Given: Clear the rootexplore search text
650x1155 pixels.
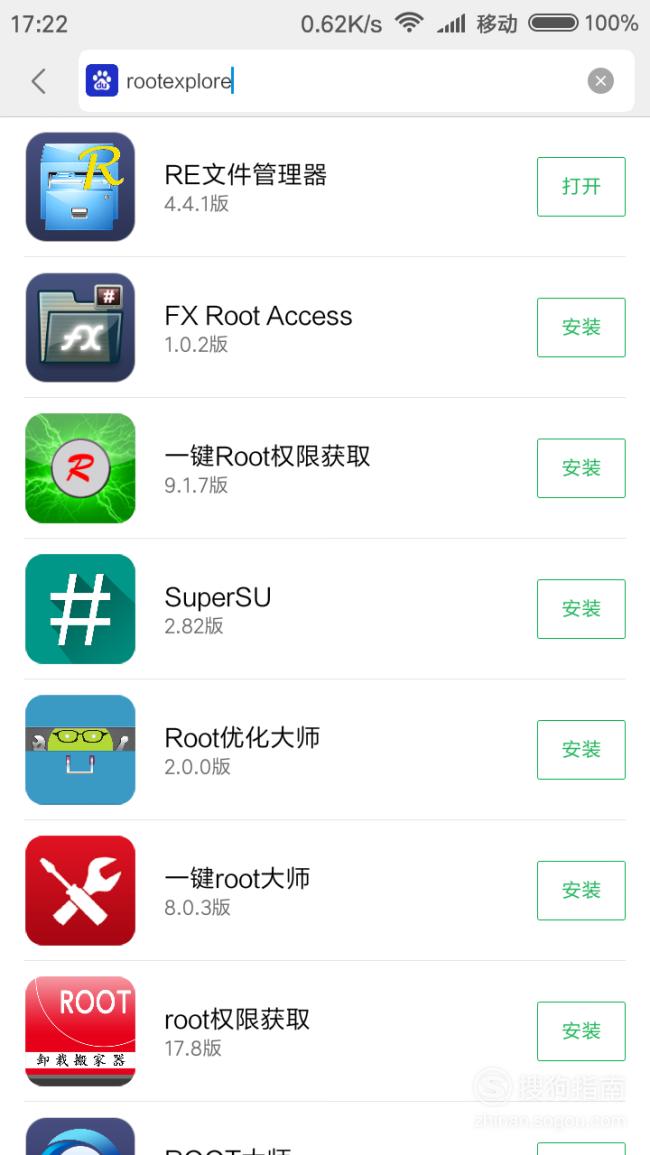Looking at the screenshot, I should pyautogui.click(x=601, y=81).
